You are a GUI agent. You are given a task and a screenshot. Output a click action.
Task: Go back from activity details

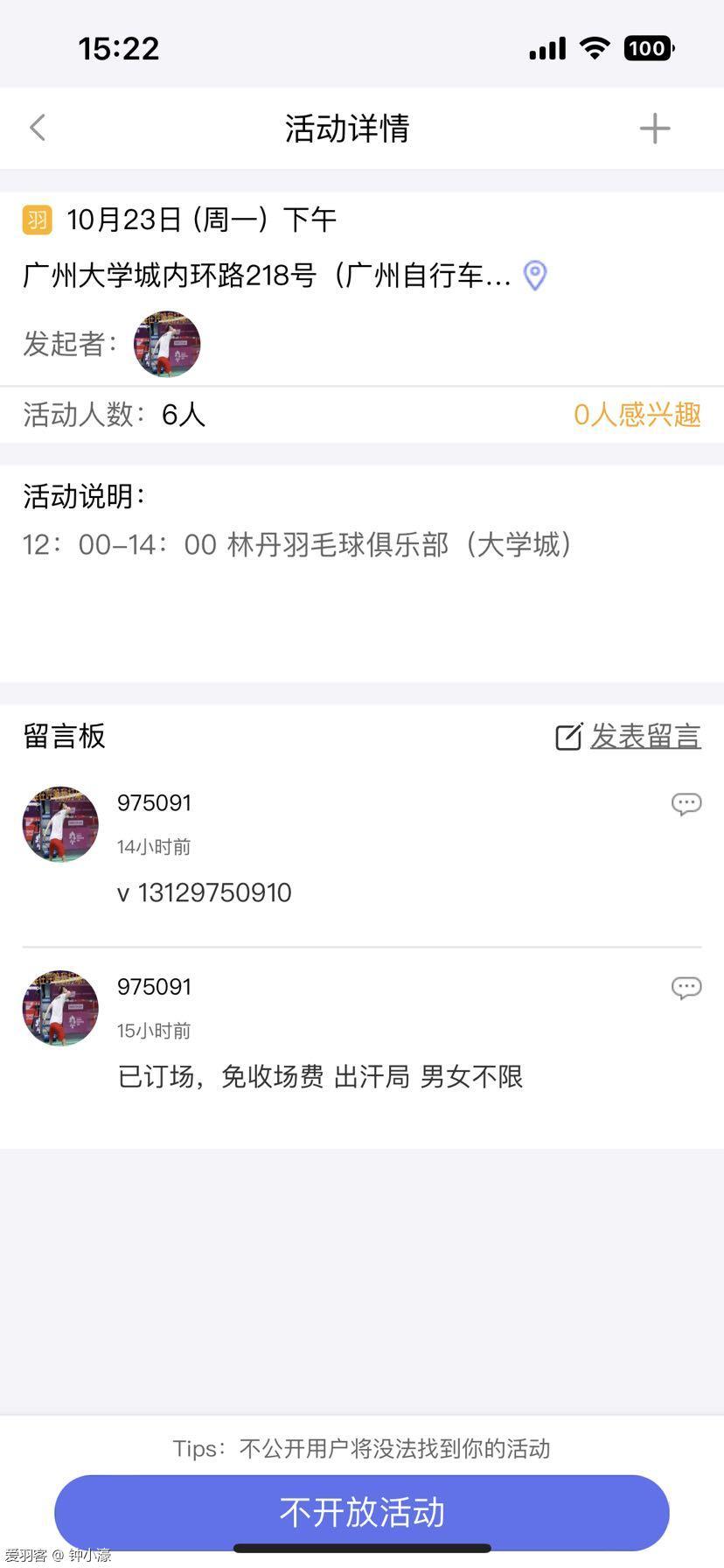[x=38, y=128]
